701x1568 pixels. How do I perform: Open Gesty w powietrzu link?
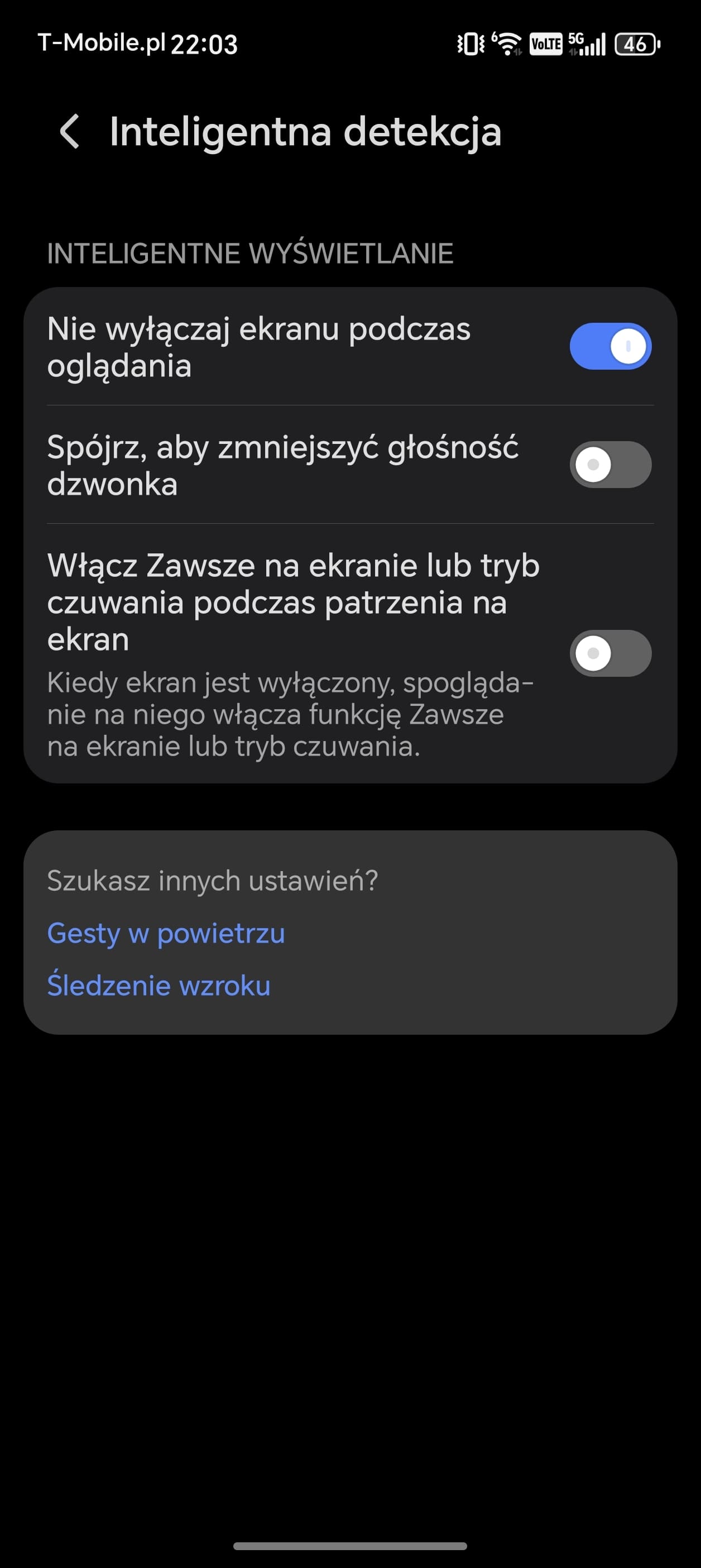[x=166, y=933]
